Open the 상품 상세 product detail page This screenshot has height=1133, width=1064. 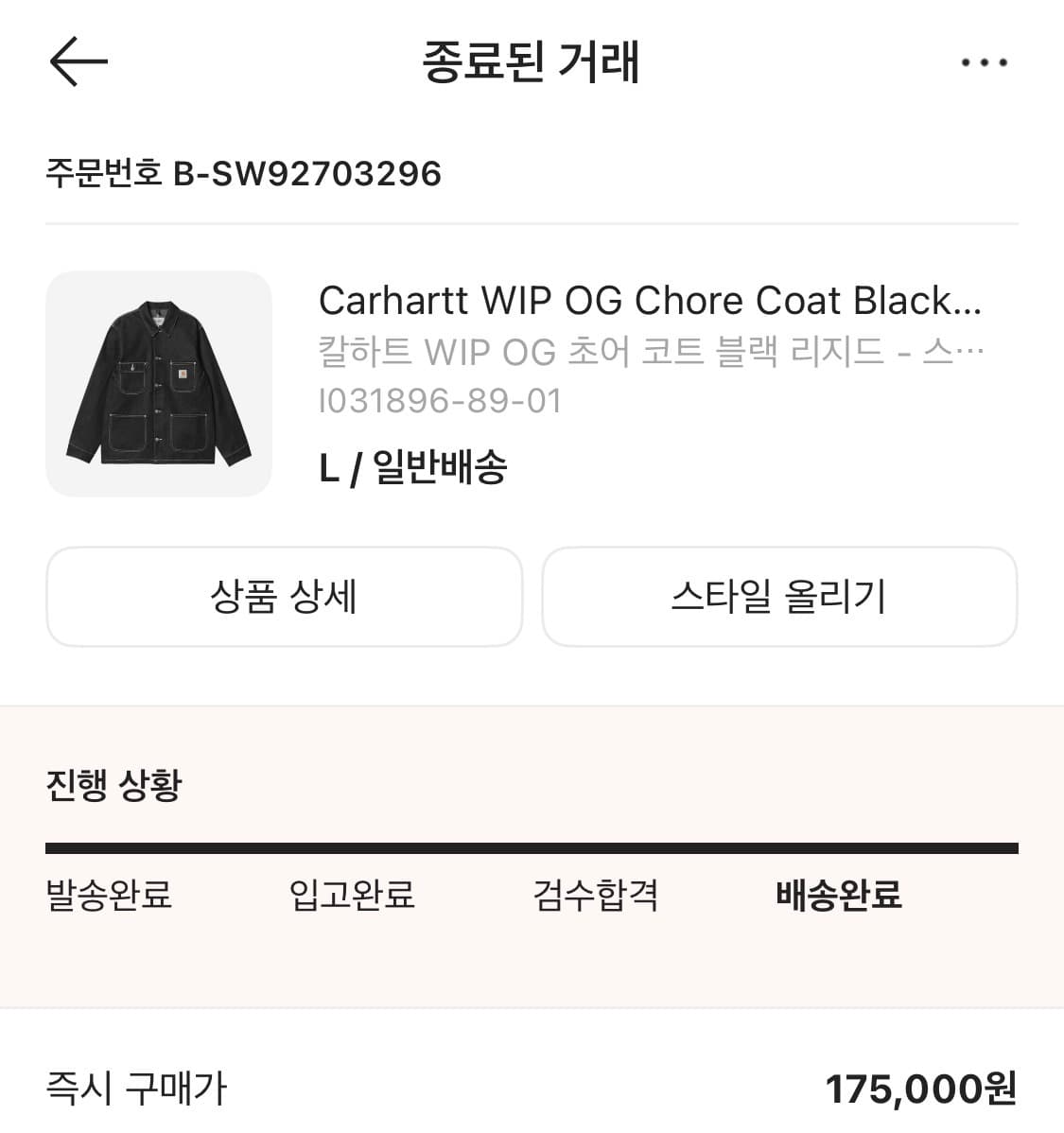point(284,597)
